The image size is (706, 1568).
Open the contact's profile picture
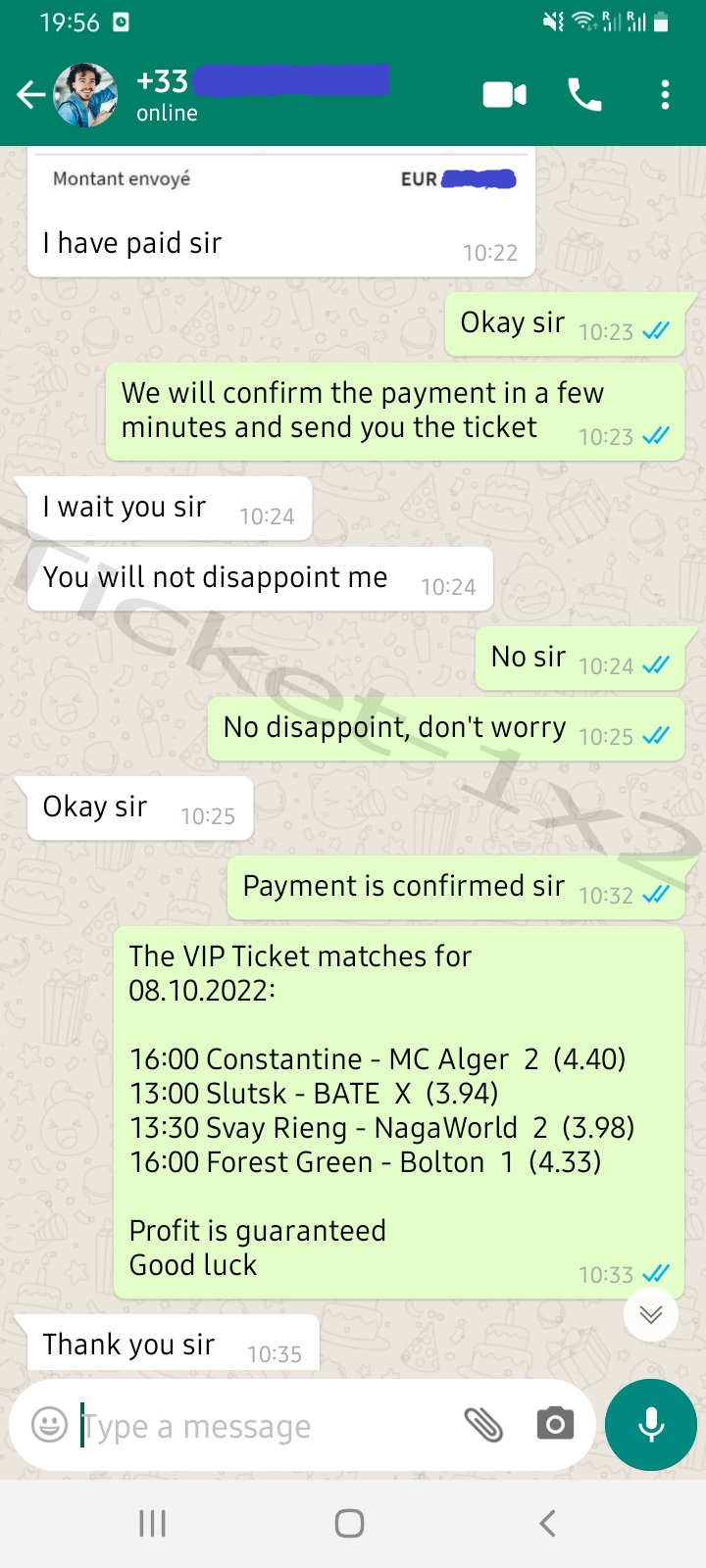tap(86, 95)
